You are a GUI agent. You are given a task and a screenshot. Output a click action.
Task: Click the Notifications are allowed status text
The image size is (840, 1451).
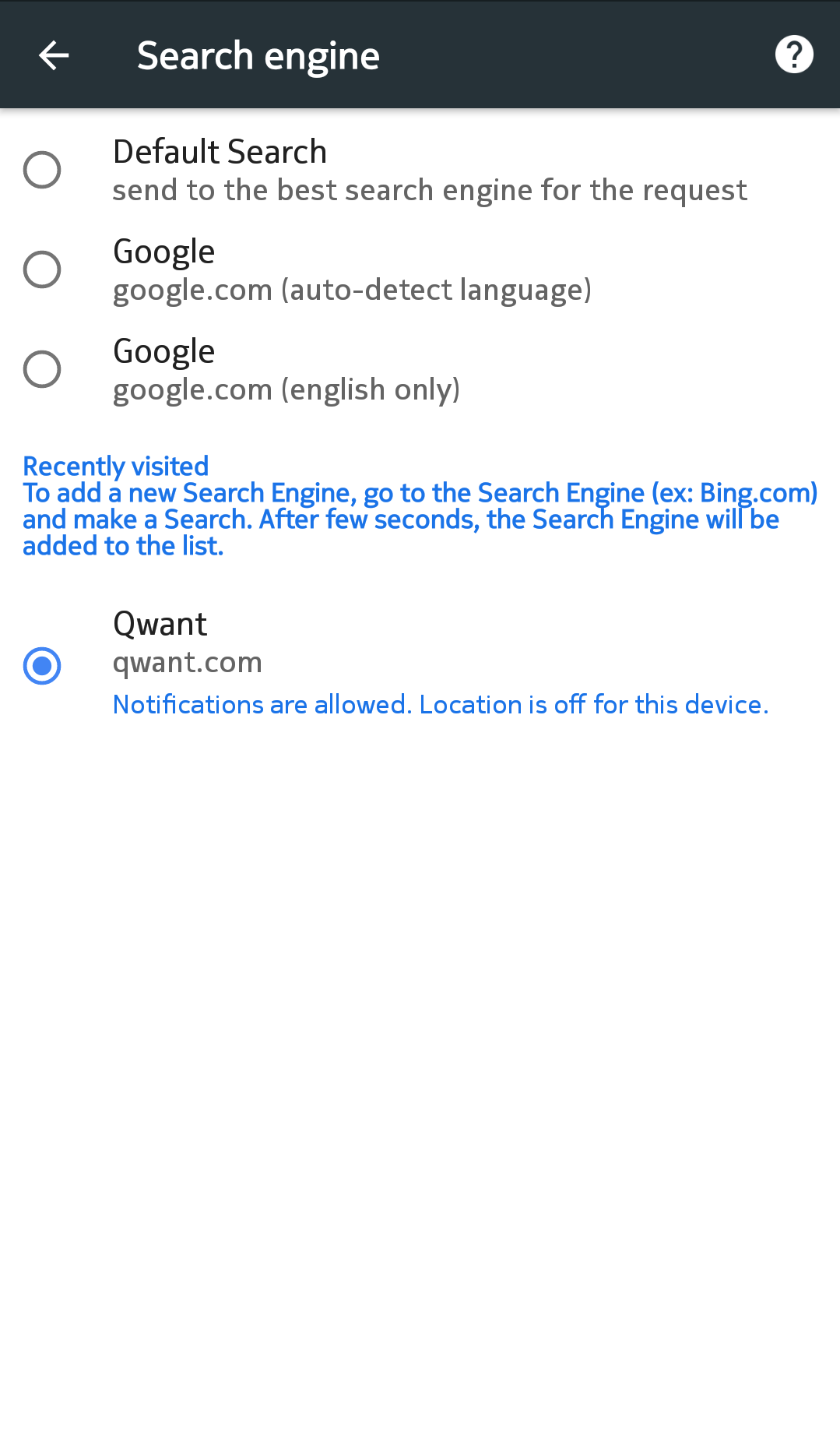(441, 704)
